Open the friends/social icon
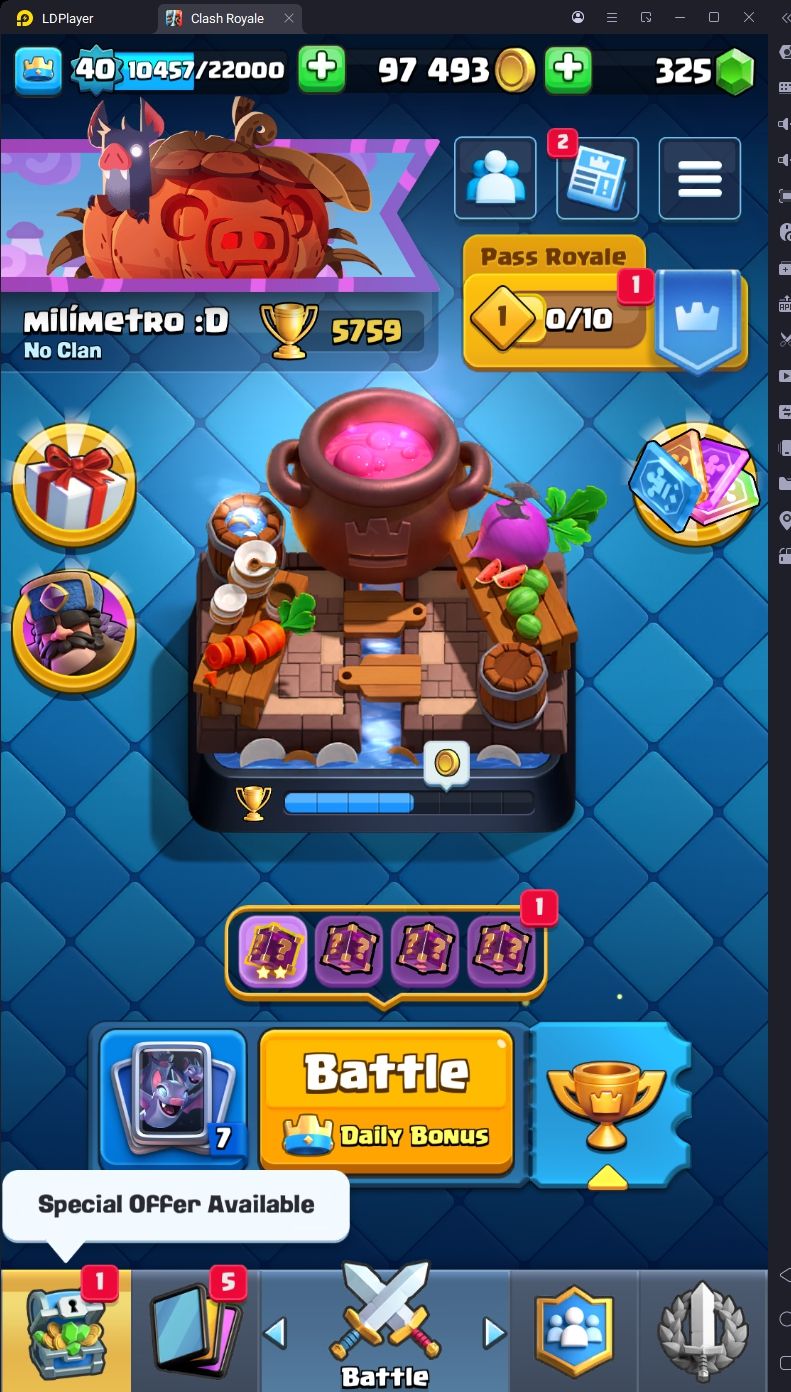Viewport: 791px width, 1392px height. point(494,178)
